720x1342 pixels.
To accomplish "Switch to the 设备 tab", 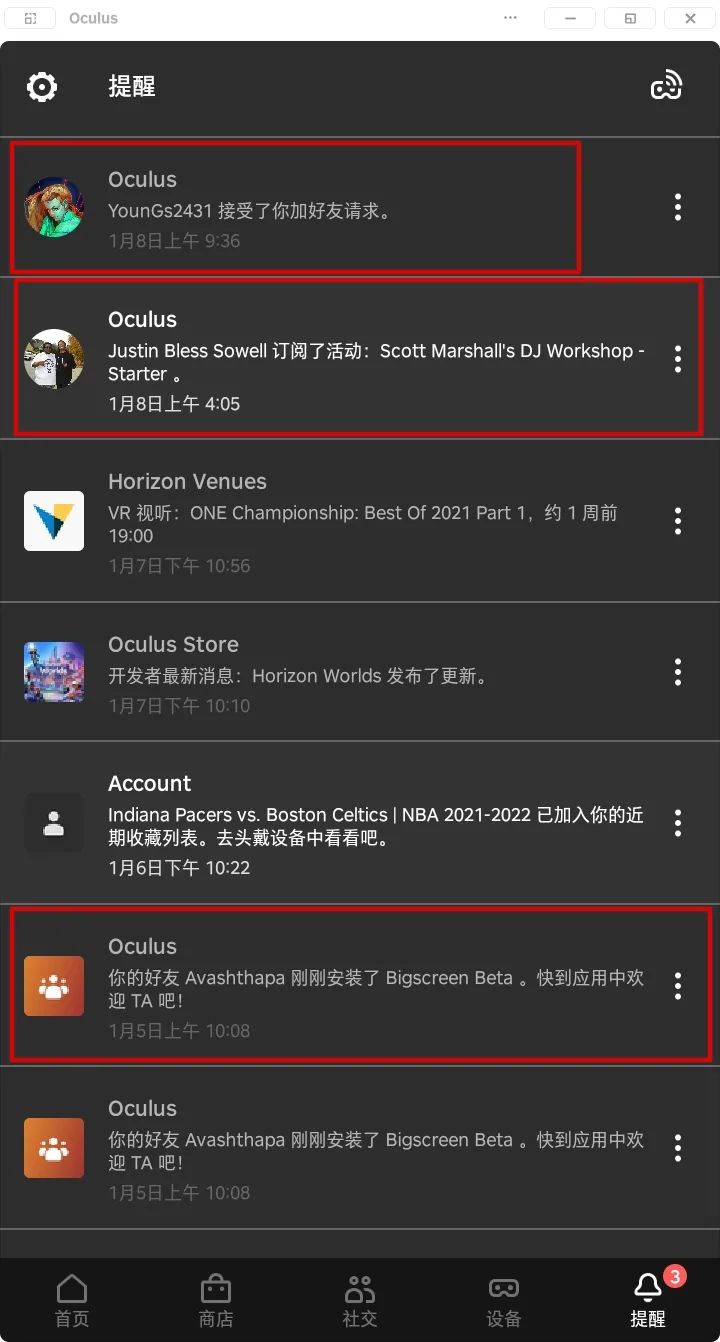I will tap(504, 1300).
